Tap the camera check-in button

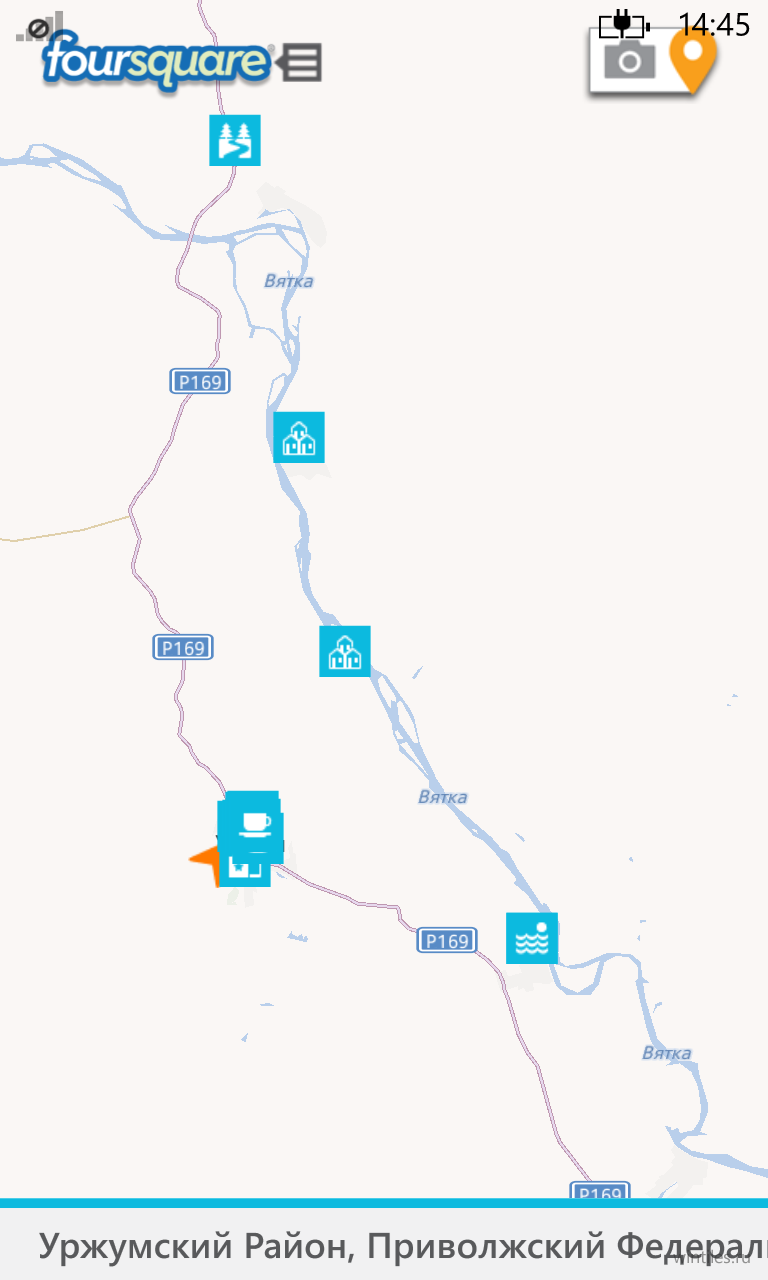pos(630,61)
